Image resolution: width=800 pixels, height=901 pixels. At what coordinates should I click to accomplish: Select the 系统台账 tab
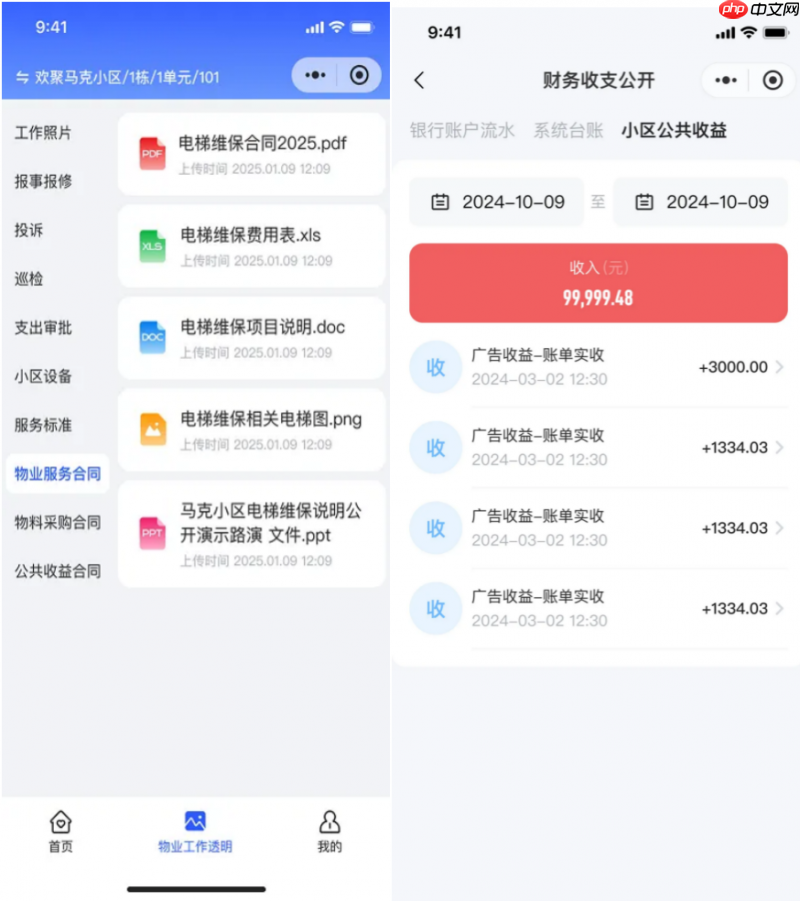pyautogui.click(x=568, y=129)
